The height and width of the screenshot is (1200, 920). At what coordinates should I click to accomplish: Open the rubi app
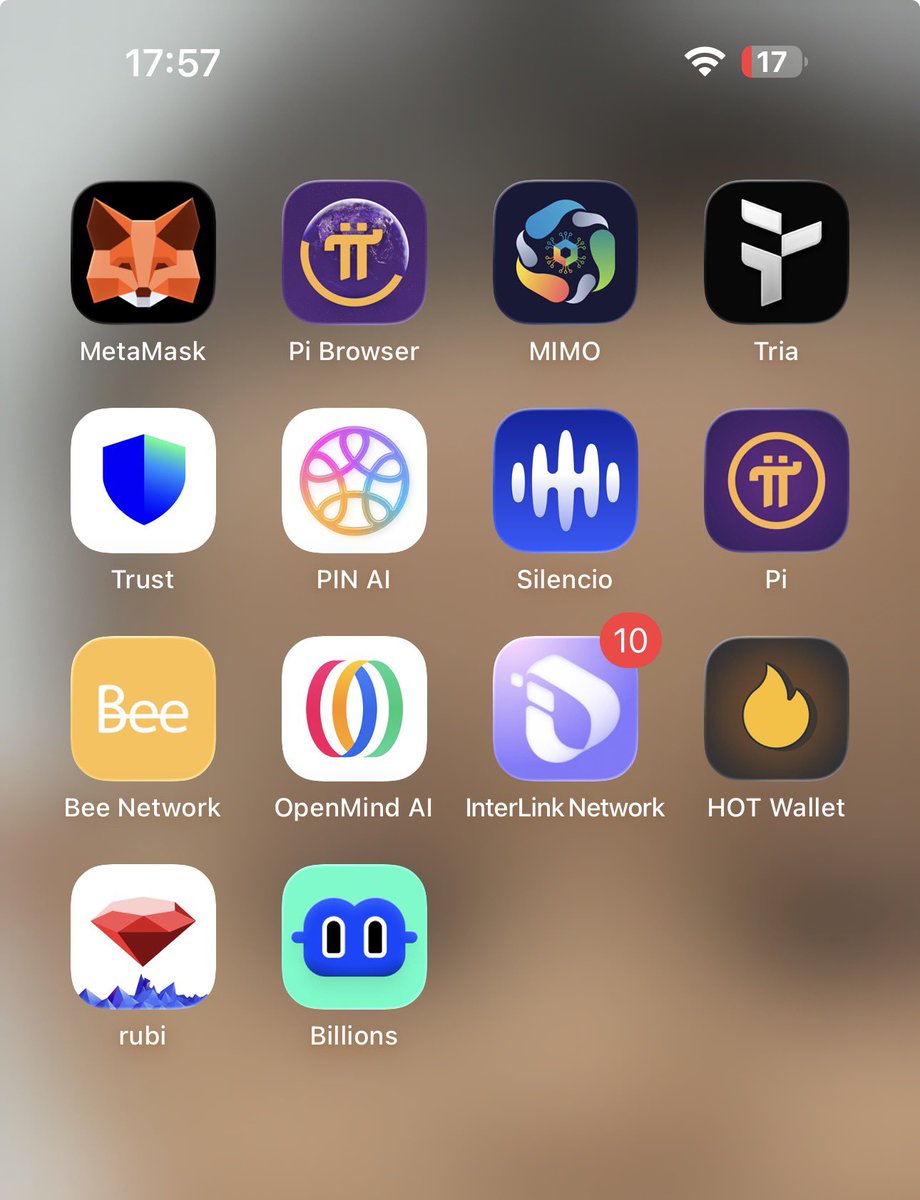pos(143,936)
